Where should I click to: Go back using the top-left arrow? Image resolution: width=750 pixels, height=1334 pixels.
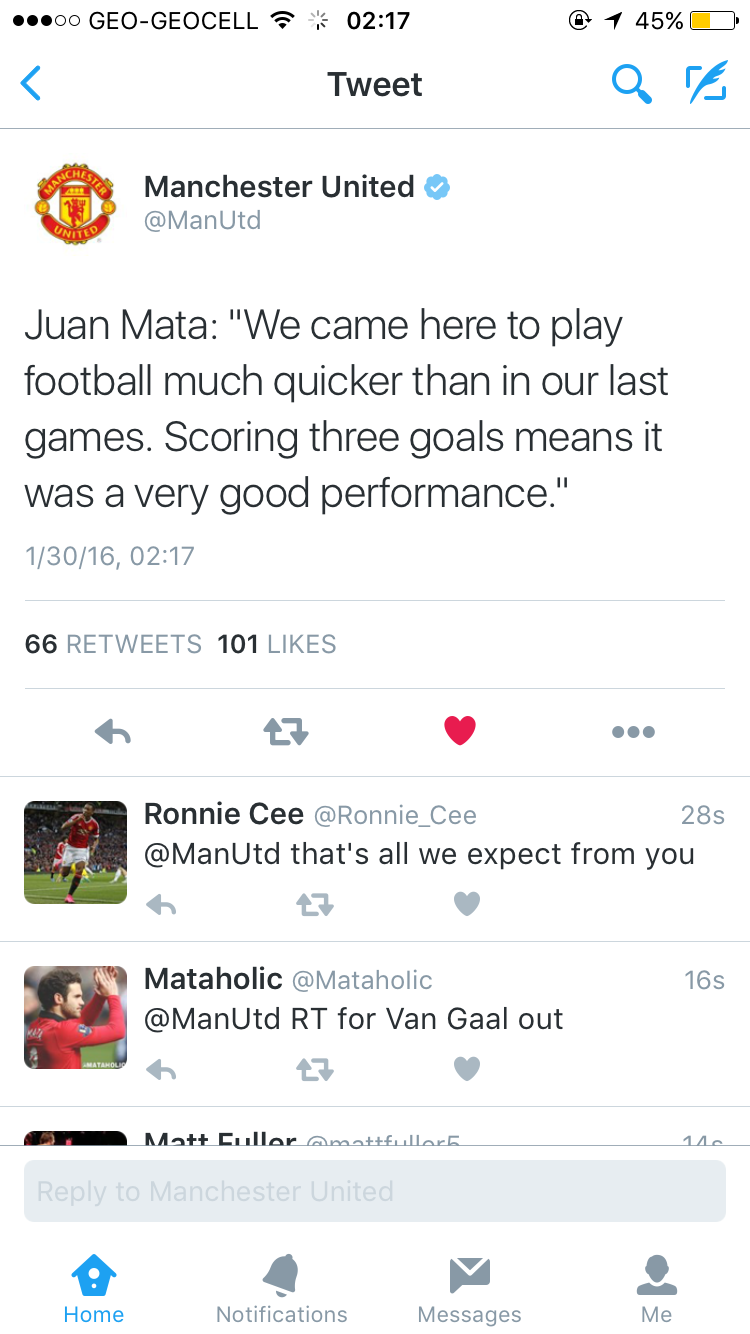pos(32,84)
